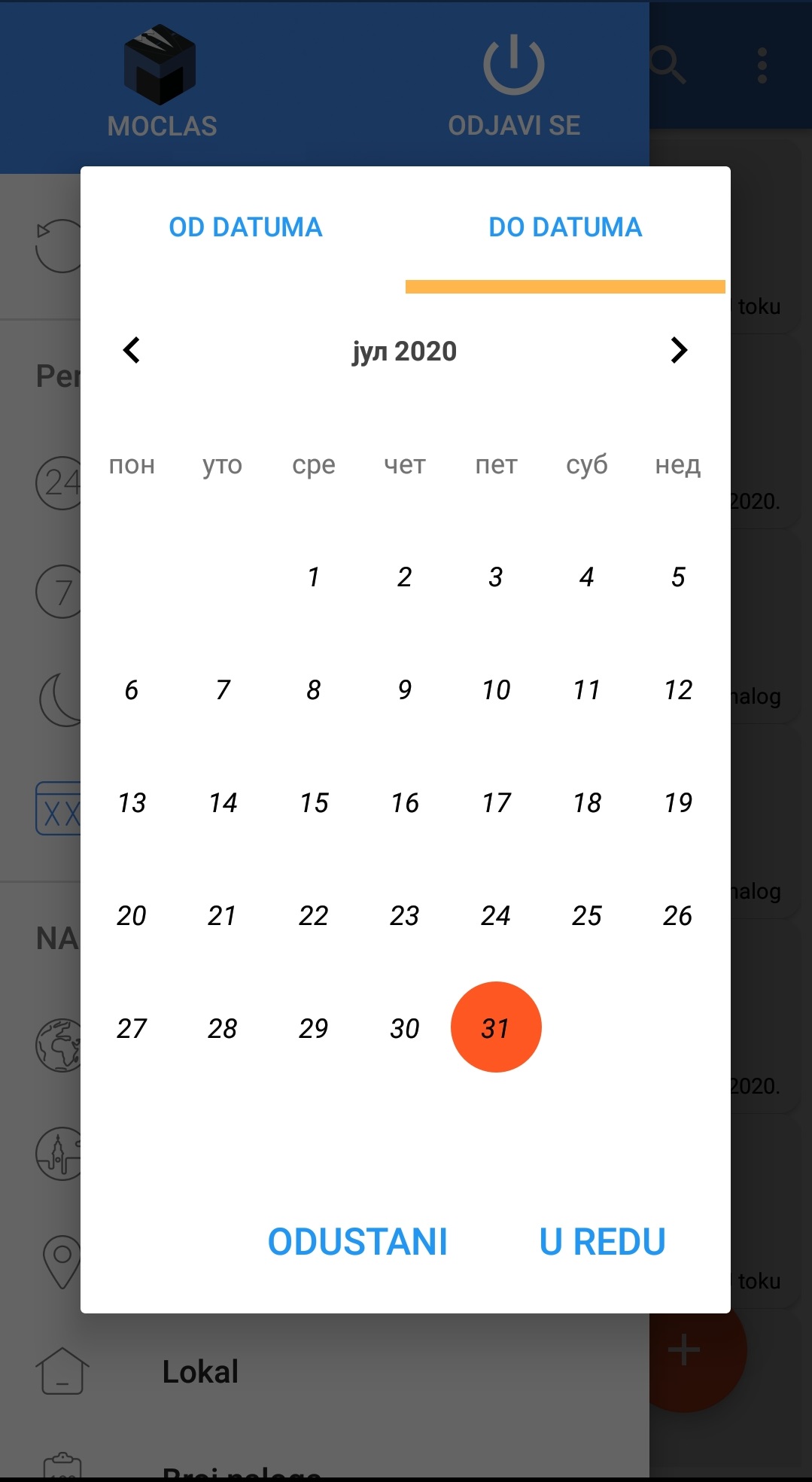Go to the previous month

pos(132,350)
